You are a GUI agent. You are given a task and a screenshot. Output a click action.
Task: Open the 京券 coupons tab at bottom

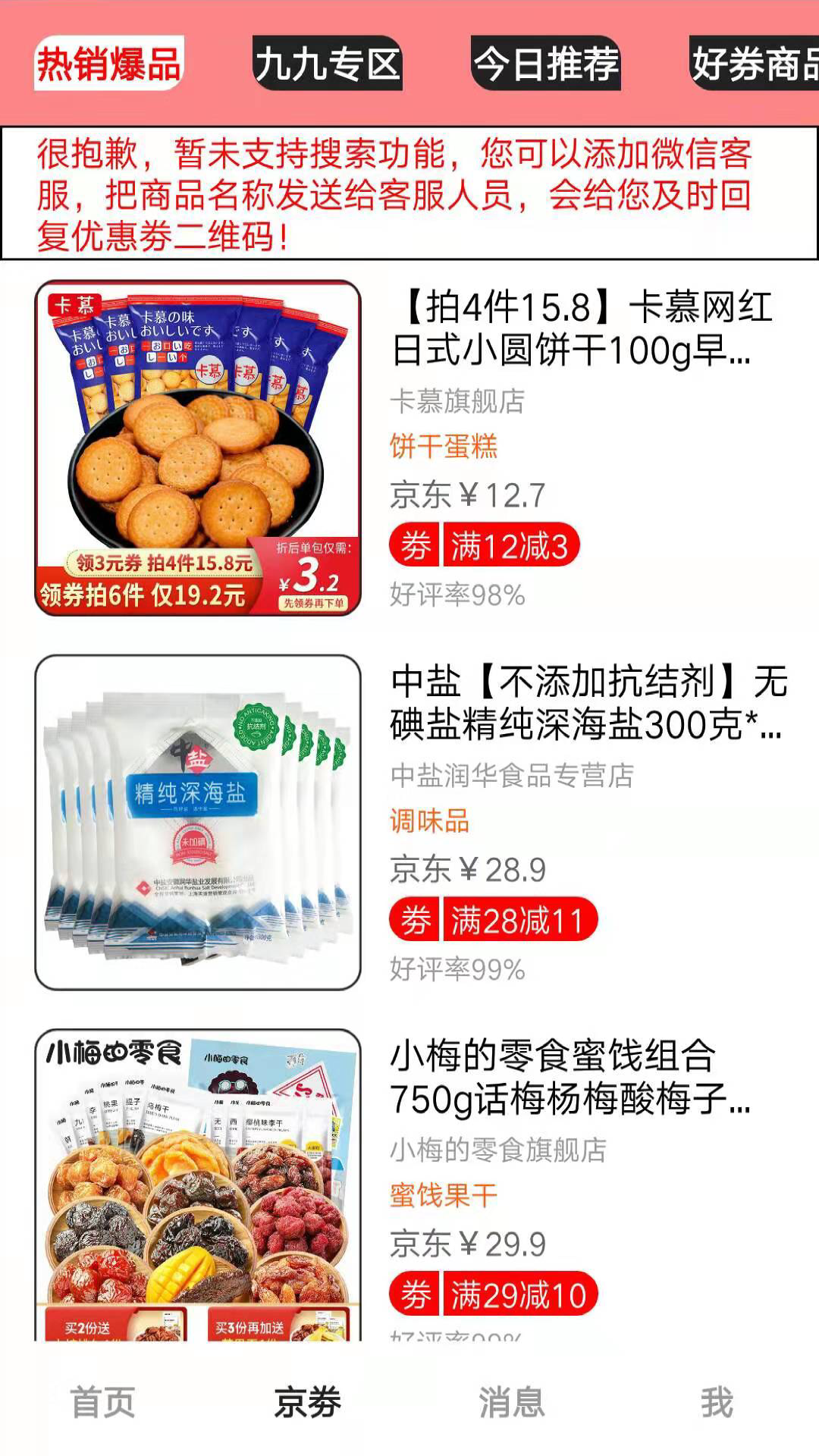[x=307, y=1402]
